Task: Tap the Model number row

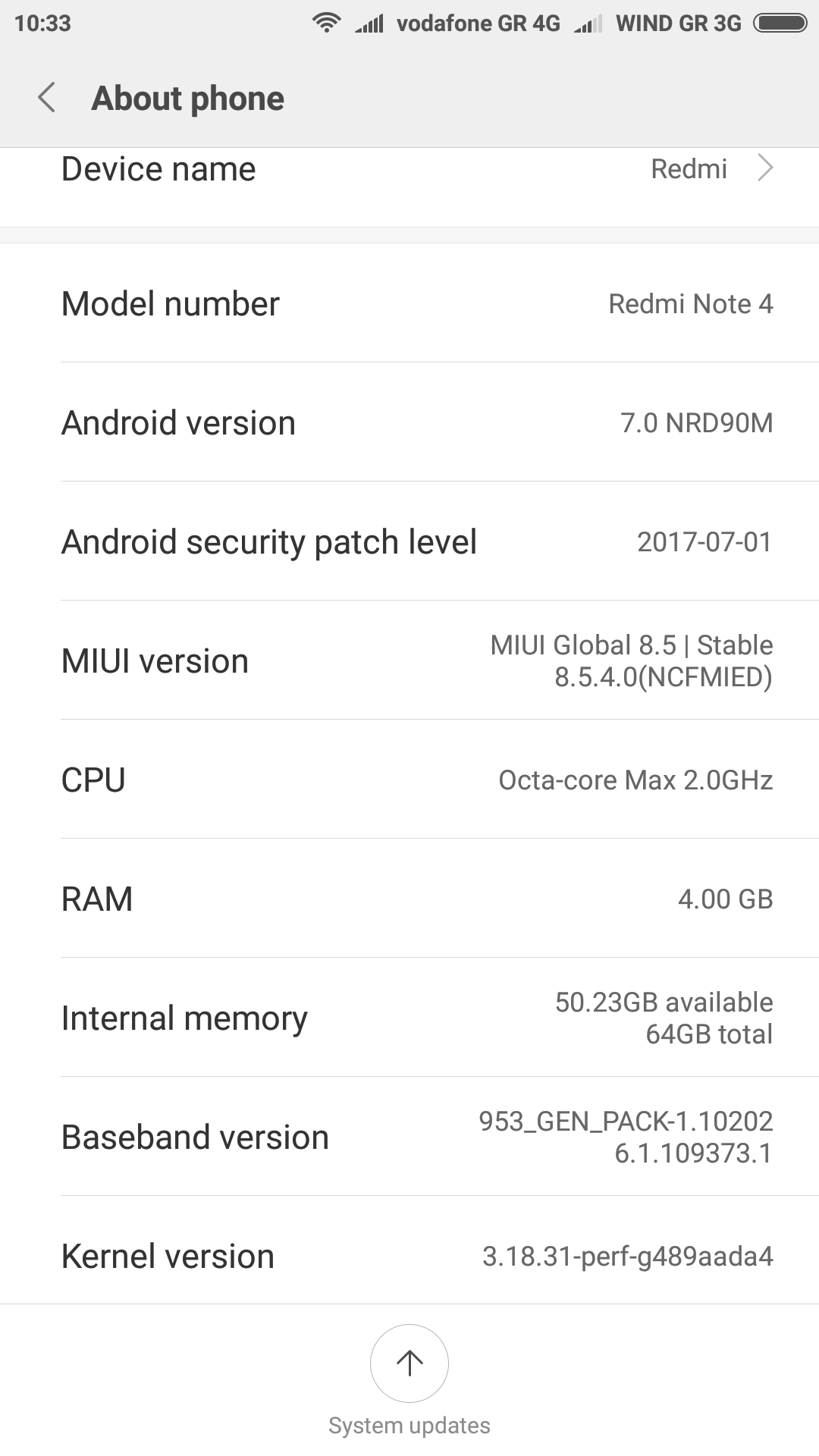Action: [409, 303]
